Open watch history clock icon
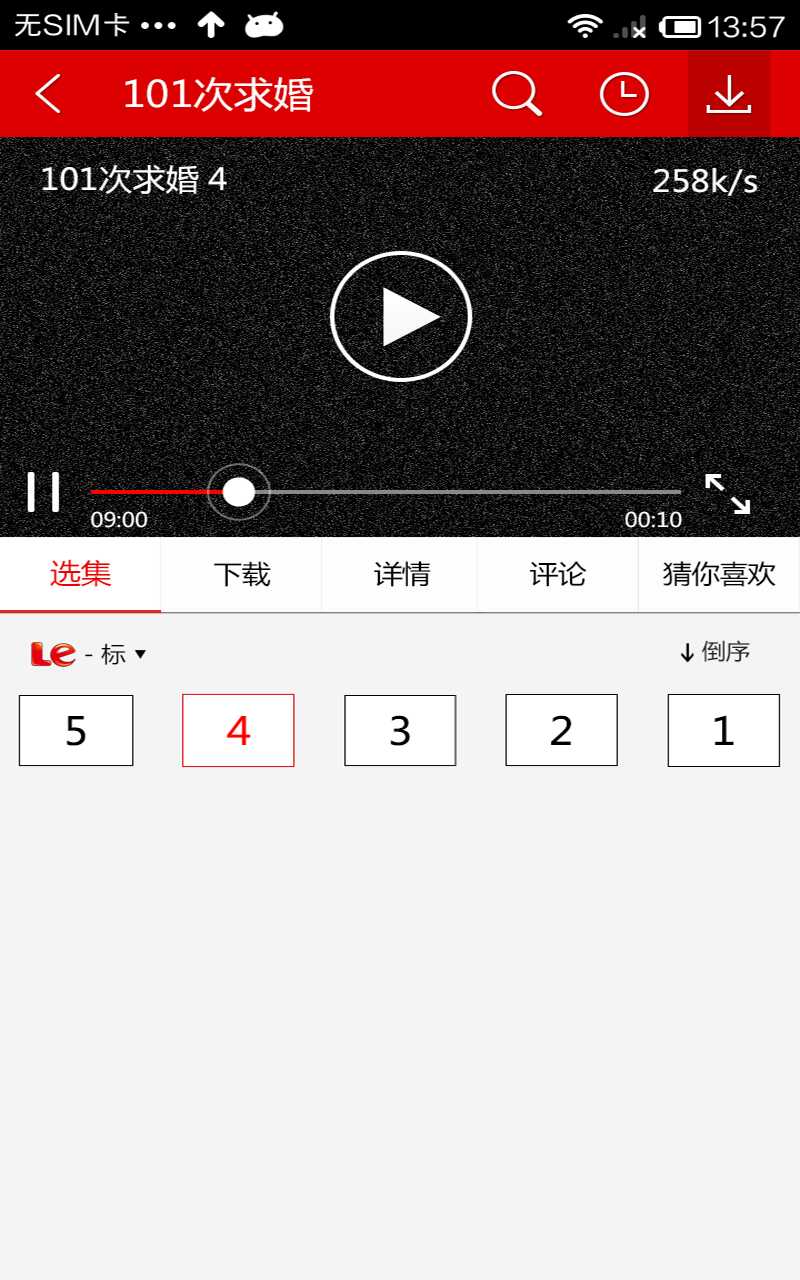The height and width of the screenshot is (1280, 800). tap(624, 94)
